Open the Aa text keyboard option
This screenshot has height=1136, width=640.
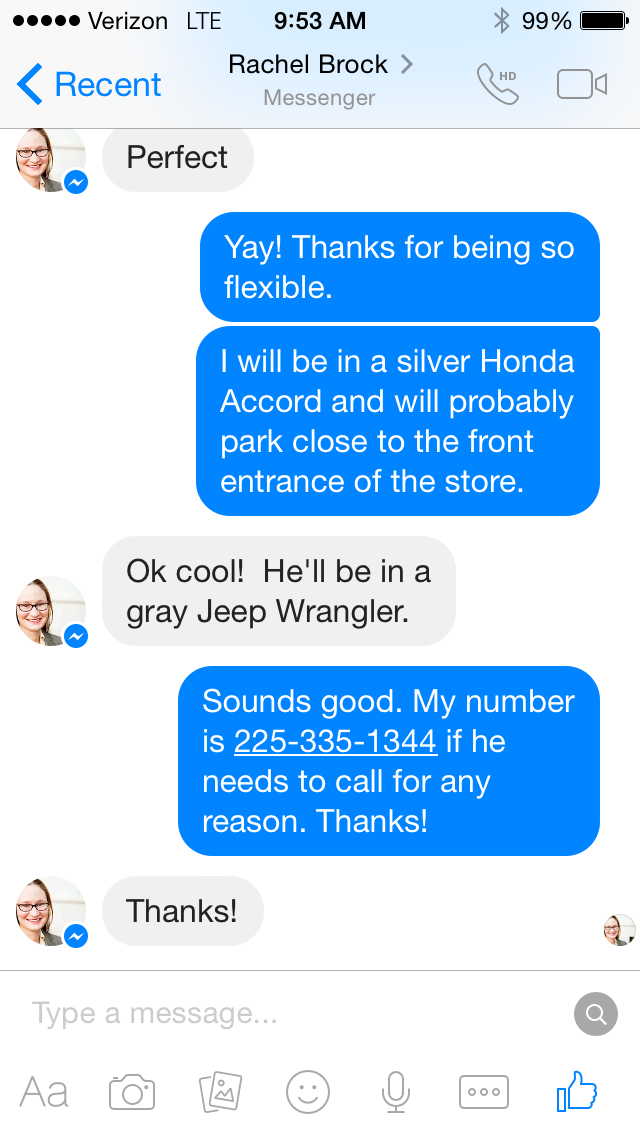pos(44,1092)
